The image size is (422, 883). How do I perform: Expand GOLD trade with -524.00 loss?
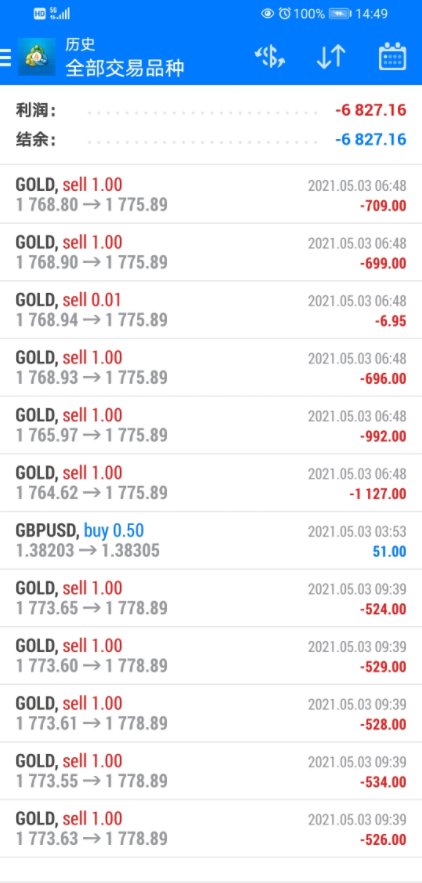tap(211, 598)
